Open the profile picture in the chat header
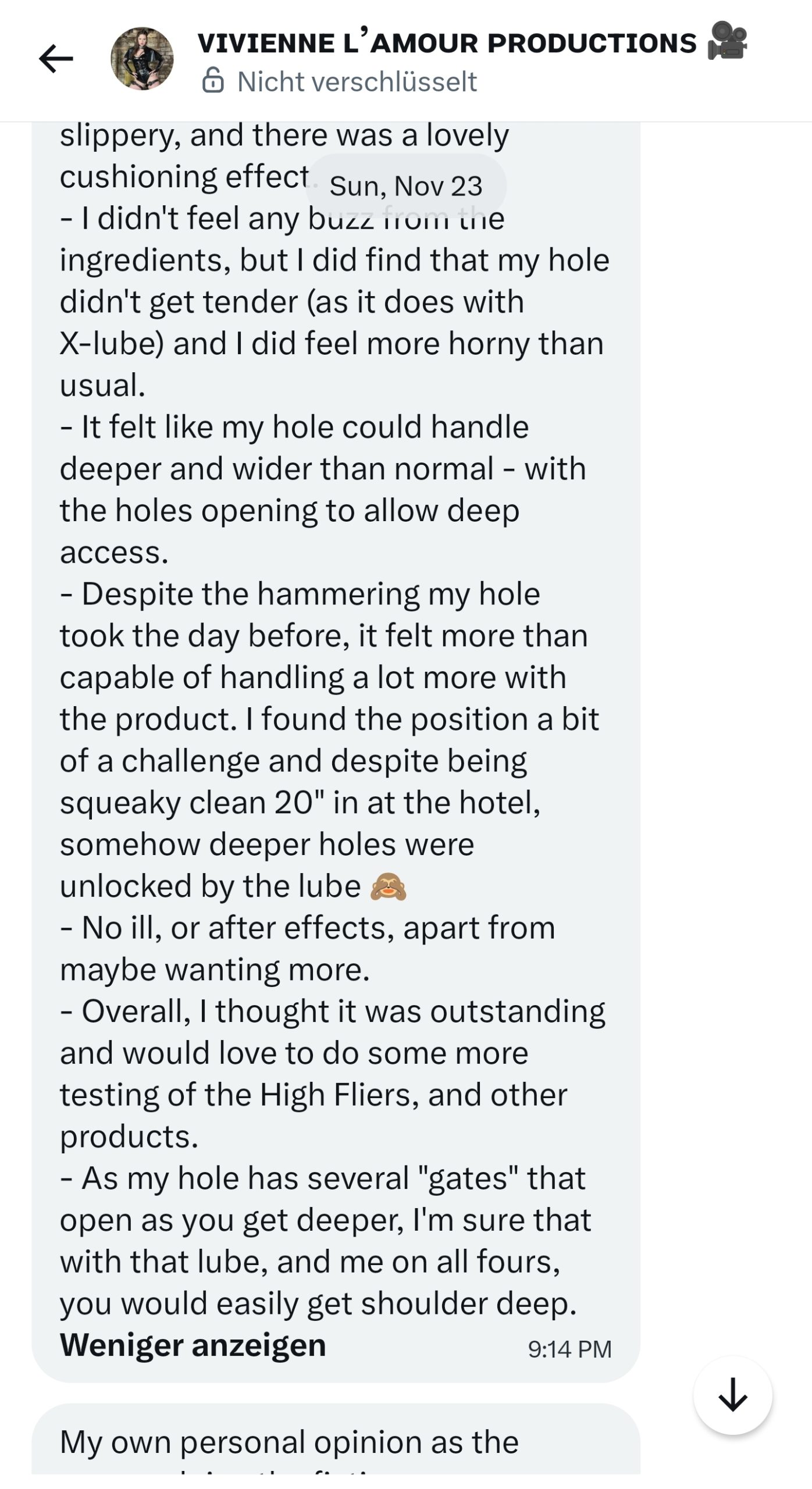812x1489 pixels. point(142,59)
